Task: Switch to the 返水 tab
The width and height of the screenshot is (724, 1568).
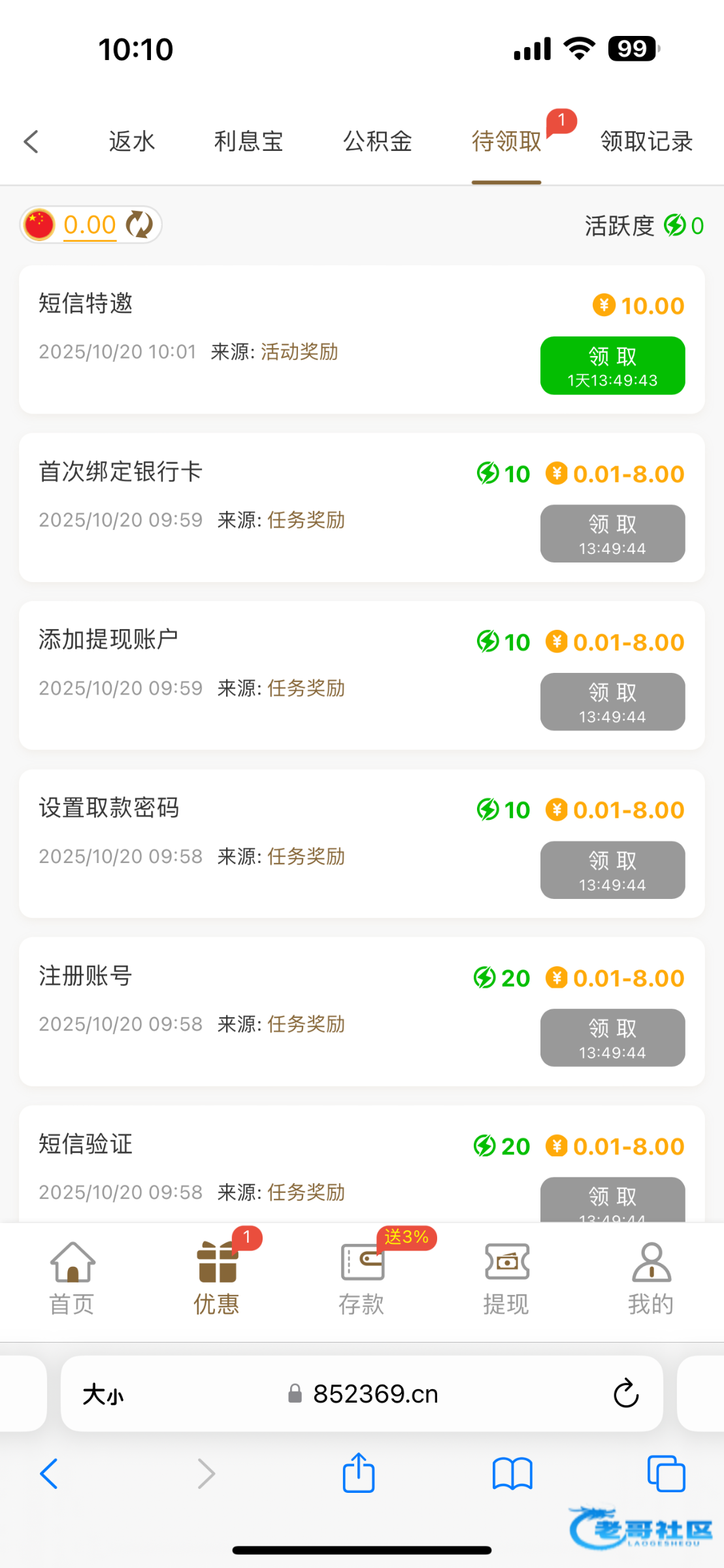Action: point(132,141)
